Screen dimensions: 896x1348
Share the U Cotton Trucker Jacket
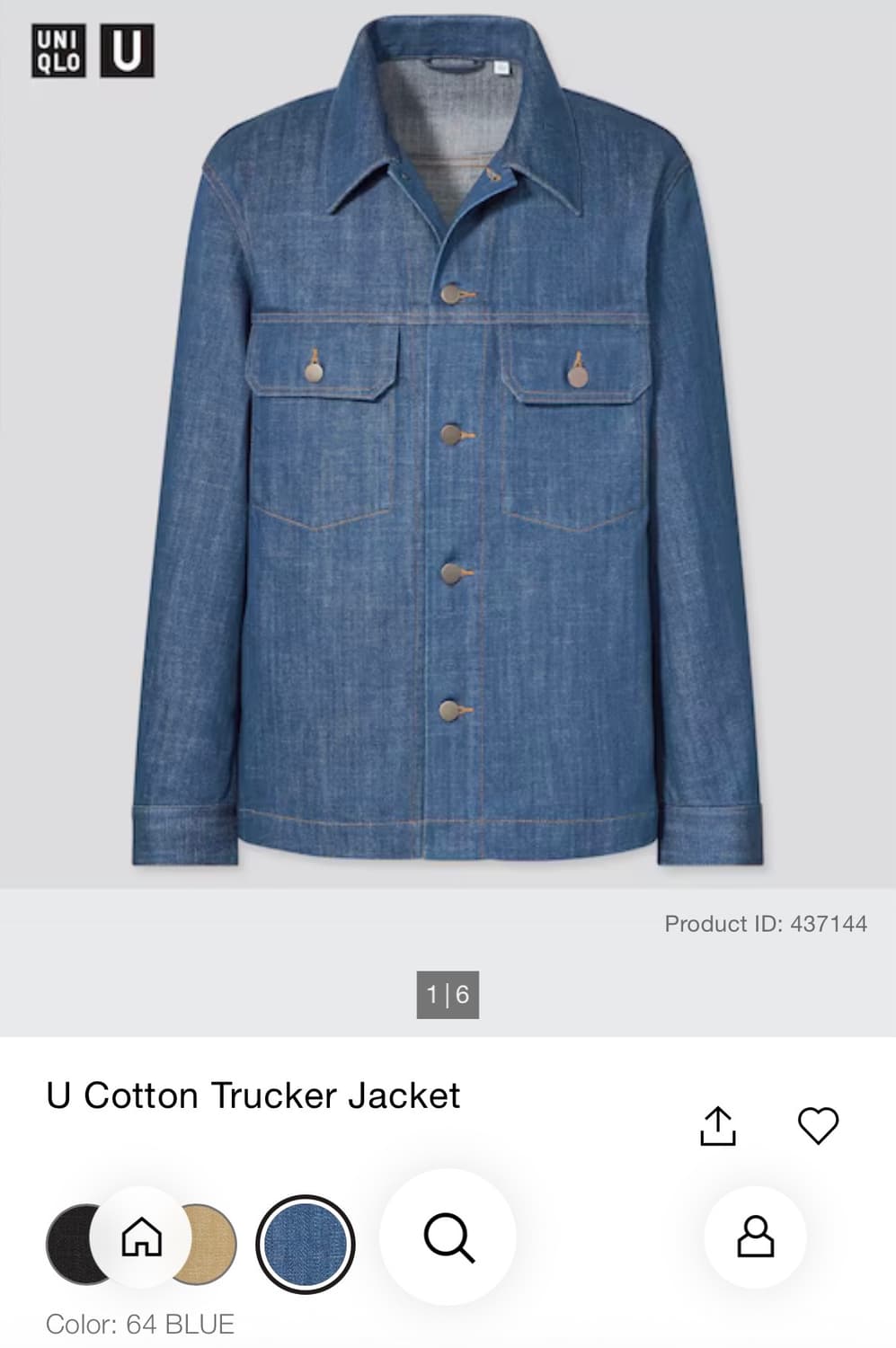click(717, 1126)
